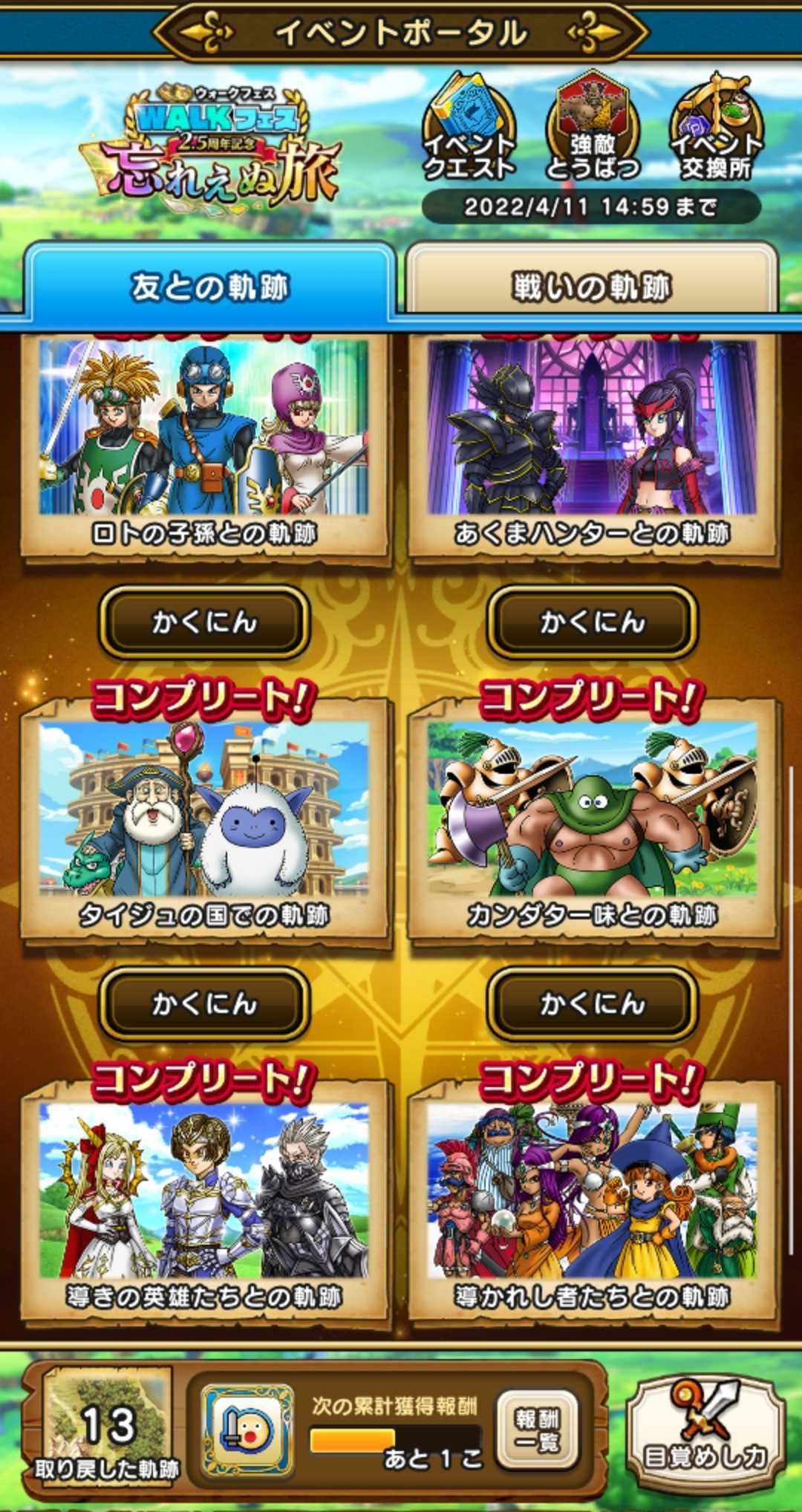Open ロトの子孫との軌跡 card
Viewport: 802px width, 1512px height.
click(x=204, y=442)
